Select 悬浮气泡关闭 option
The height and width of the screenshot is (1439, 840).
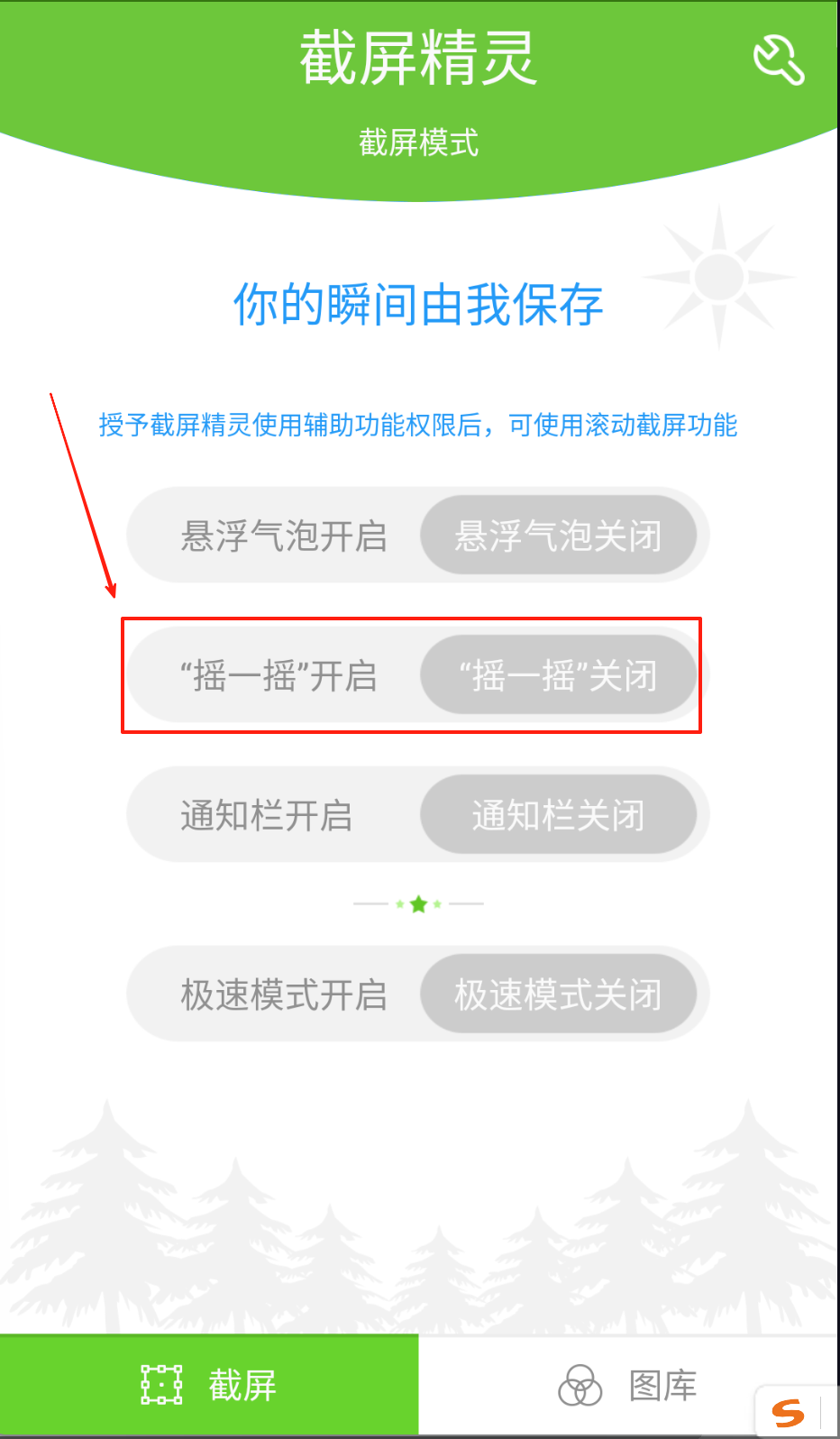558,536
